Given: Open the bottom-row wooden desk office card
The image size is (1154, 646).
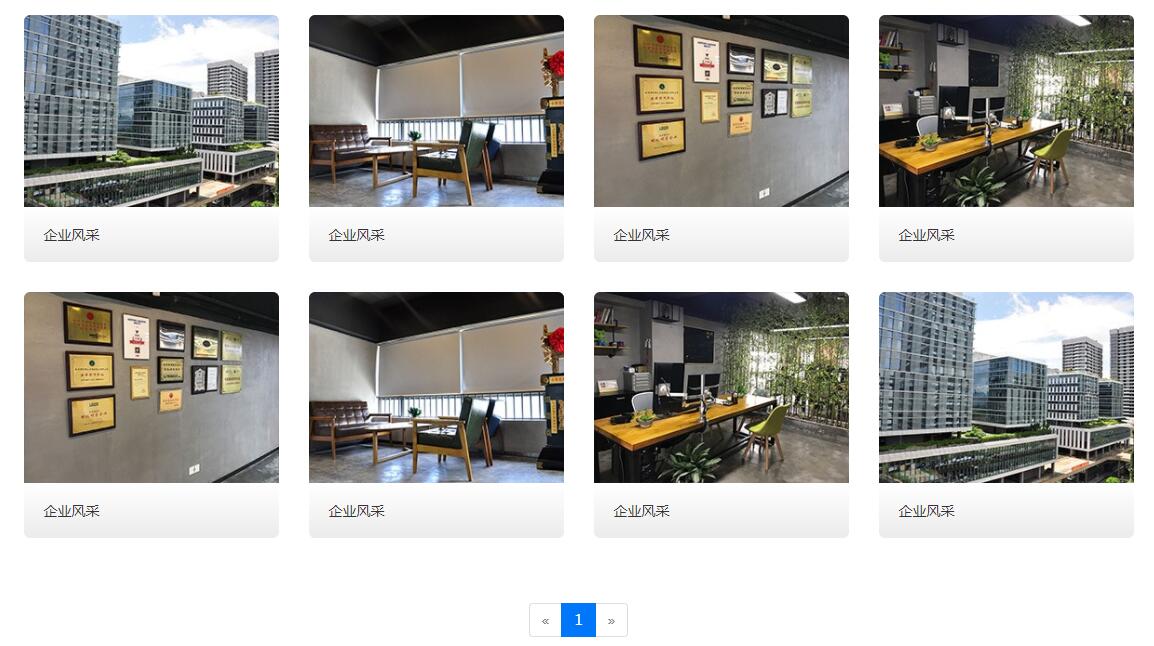Looking at the screenshot, I should click(721, 388).
